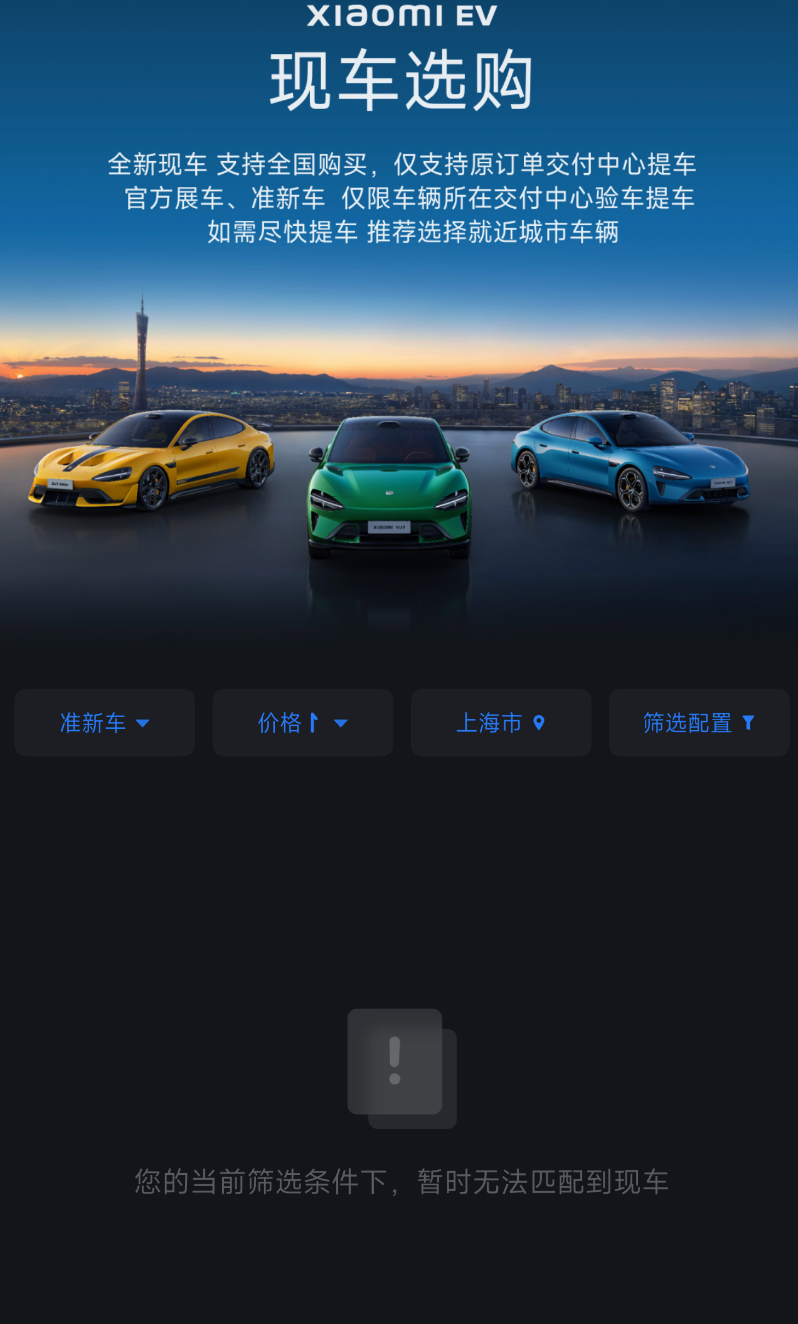Open the 价格 price sort dropdown
Screen dimensions: 798x1324
302,722
